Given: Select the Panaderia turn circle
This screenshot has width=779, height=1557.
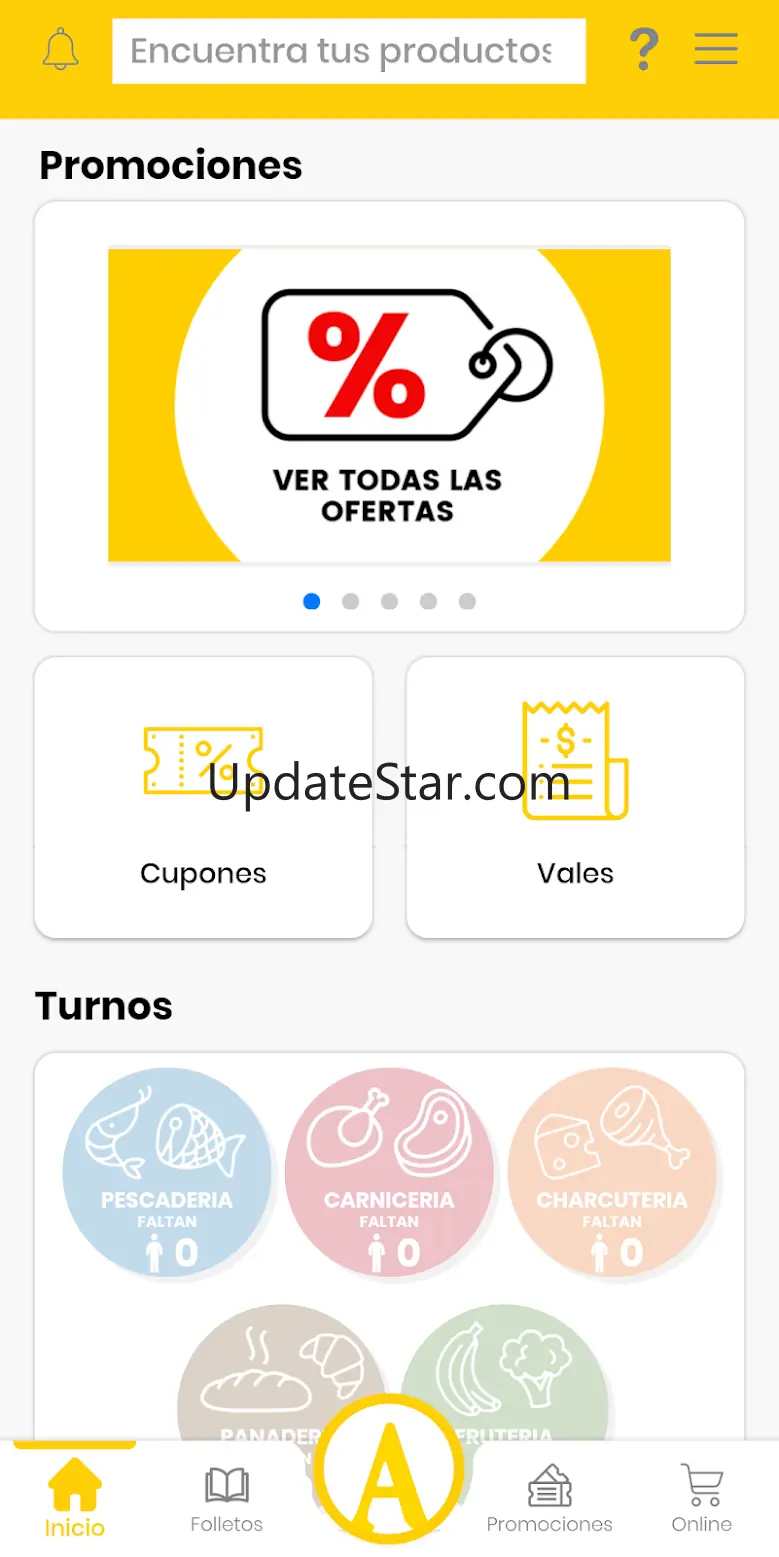Looking at the screenshot, I should pyautogui.click(x=260, y=1372).
